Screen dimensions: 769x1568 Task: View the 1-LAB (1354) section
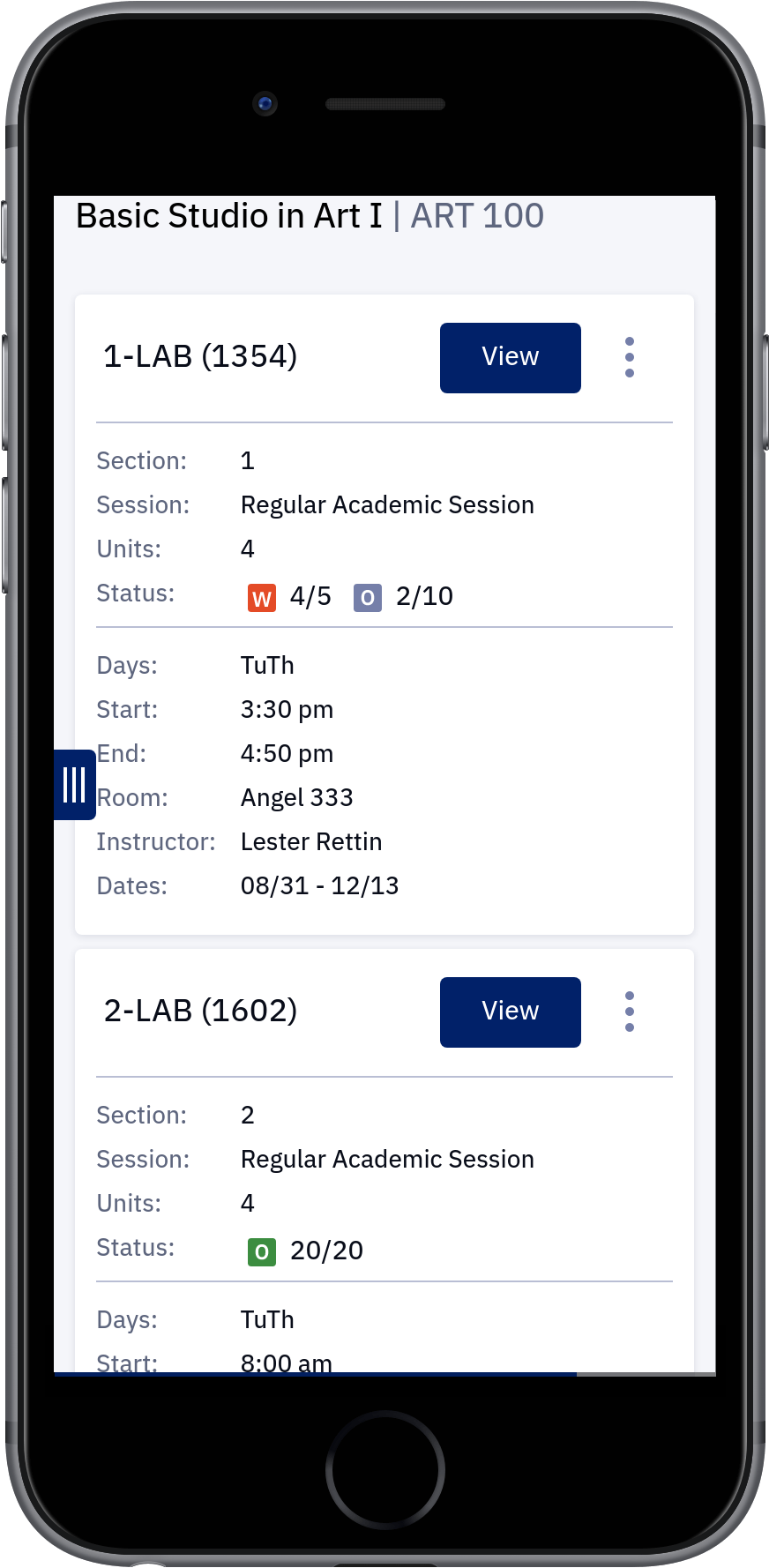[x=510, y=357]
